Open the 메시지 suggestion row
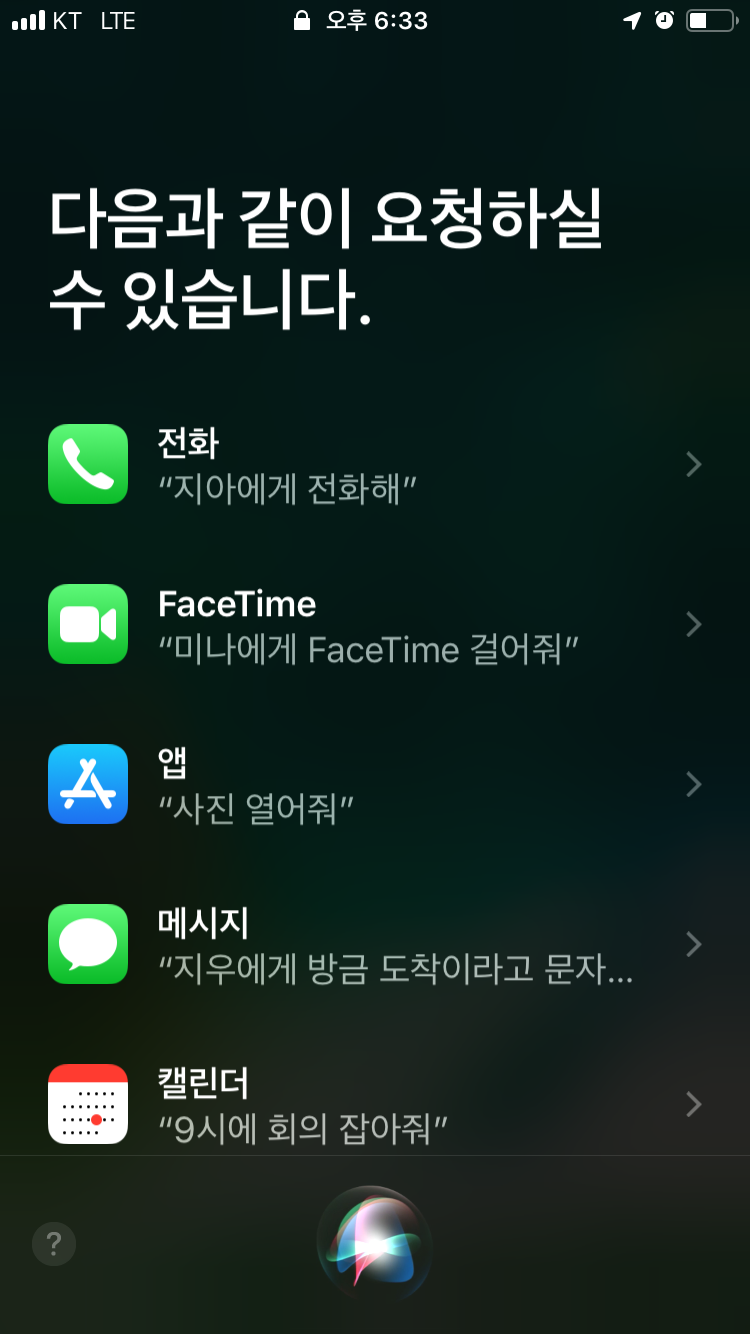The image size is (750, 1334). click(375, 944)
